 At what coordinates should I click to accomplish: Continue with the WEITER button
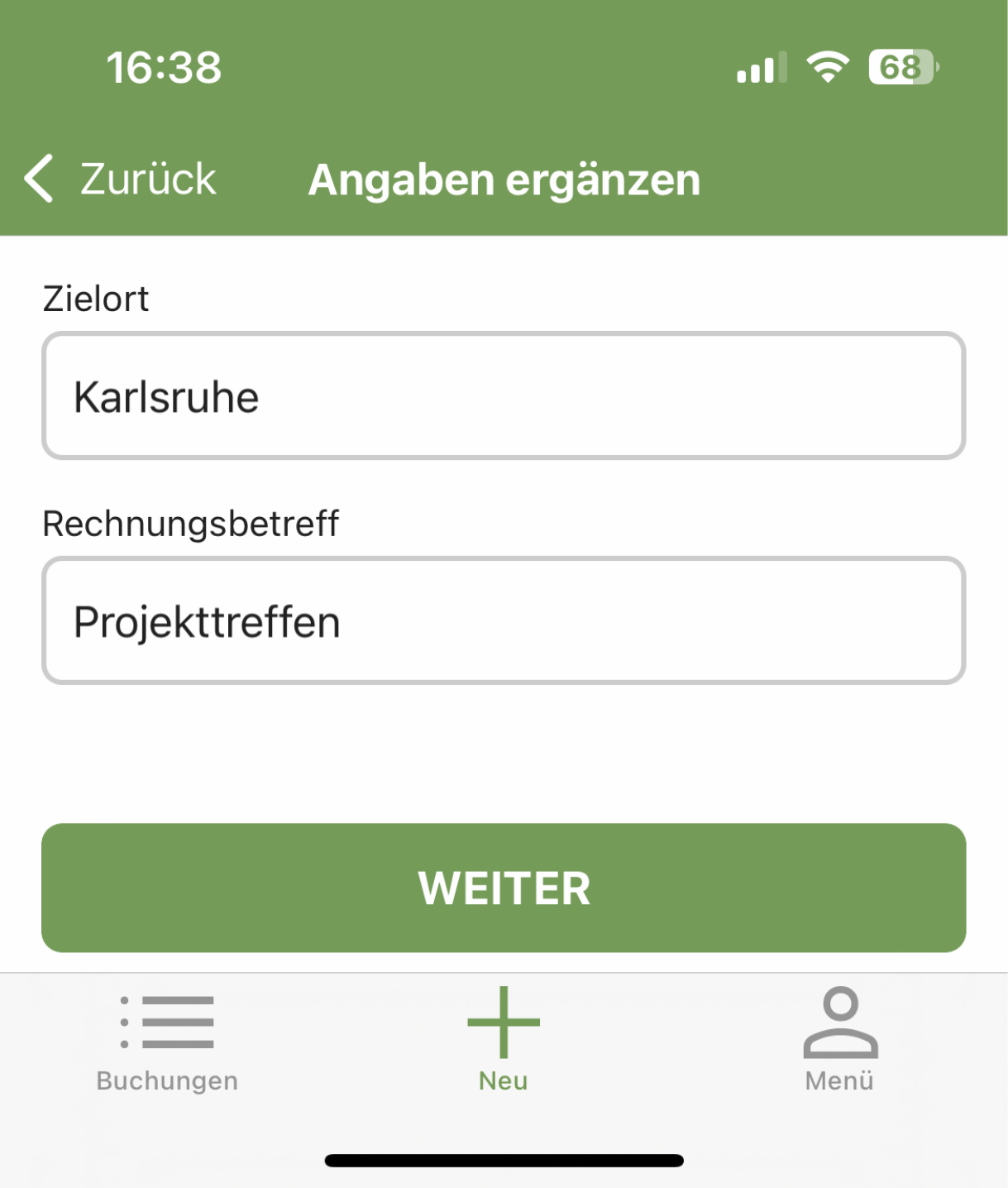[503, 888]
